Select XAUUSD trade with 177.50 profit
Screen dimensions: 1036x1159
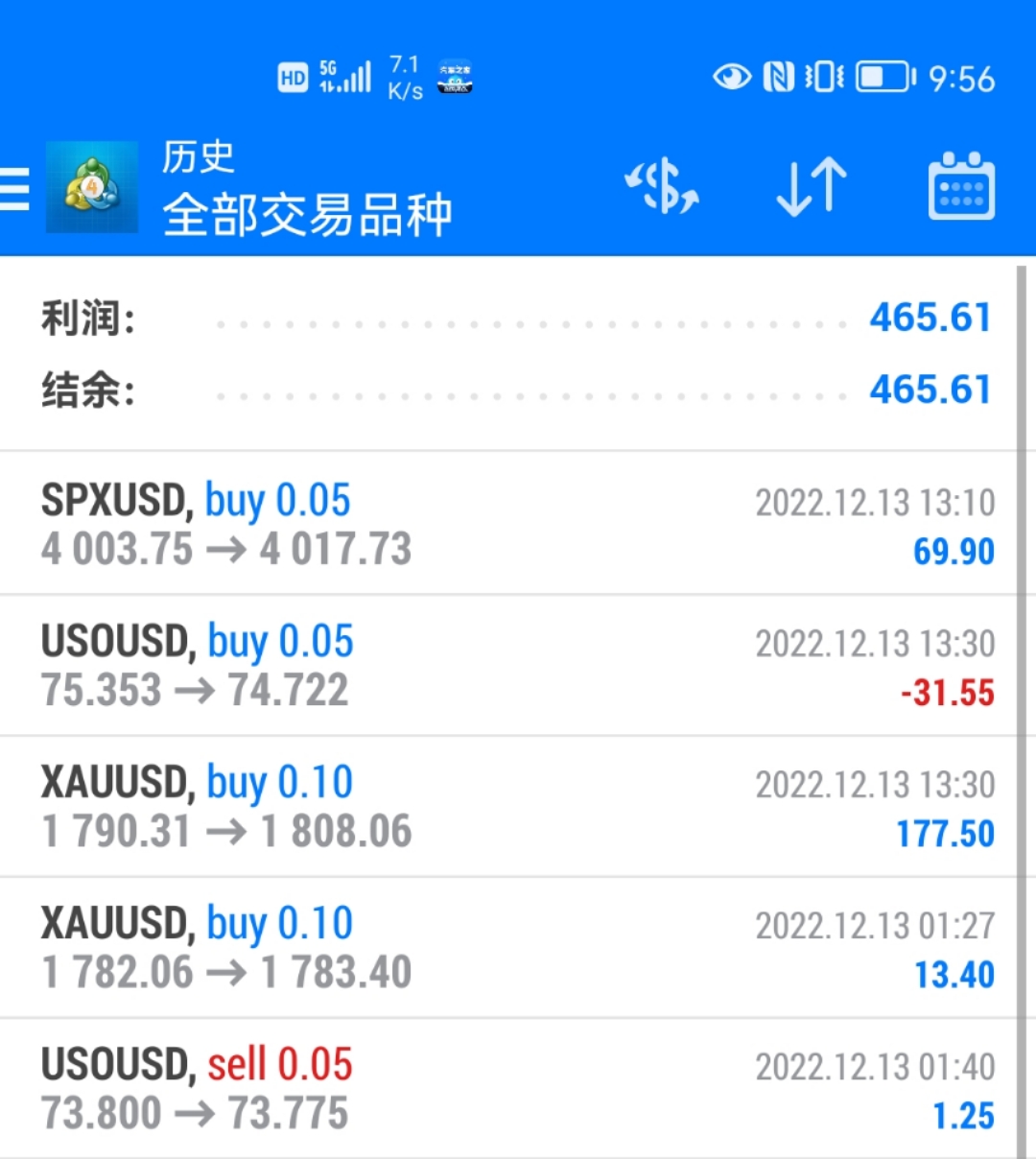(x=508, y=806)
